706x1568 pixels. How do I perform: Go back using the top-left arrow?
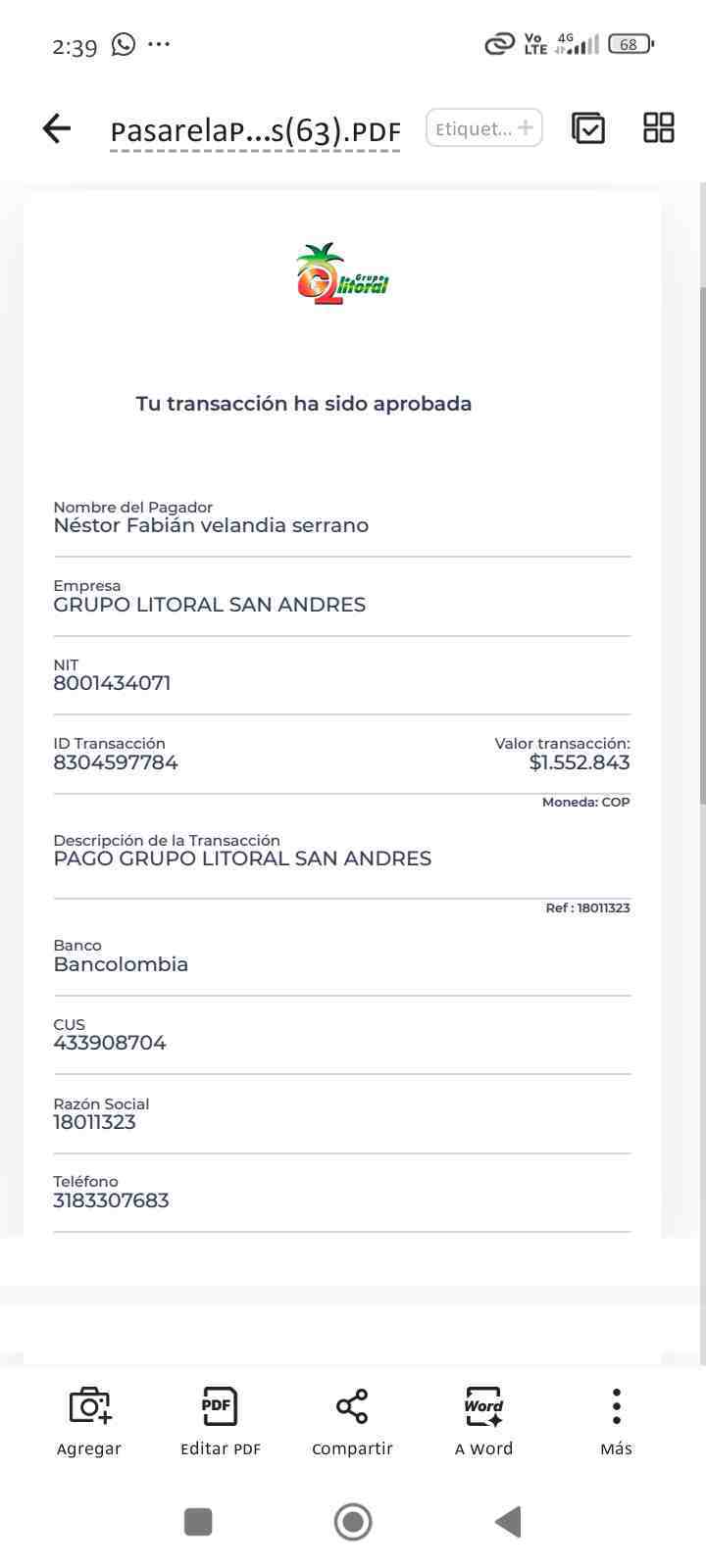(57, 128)
